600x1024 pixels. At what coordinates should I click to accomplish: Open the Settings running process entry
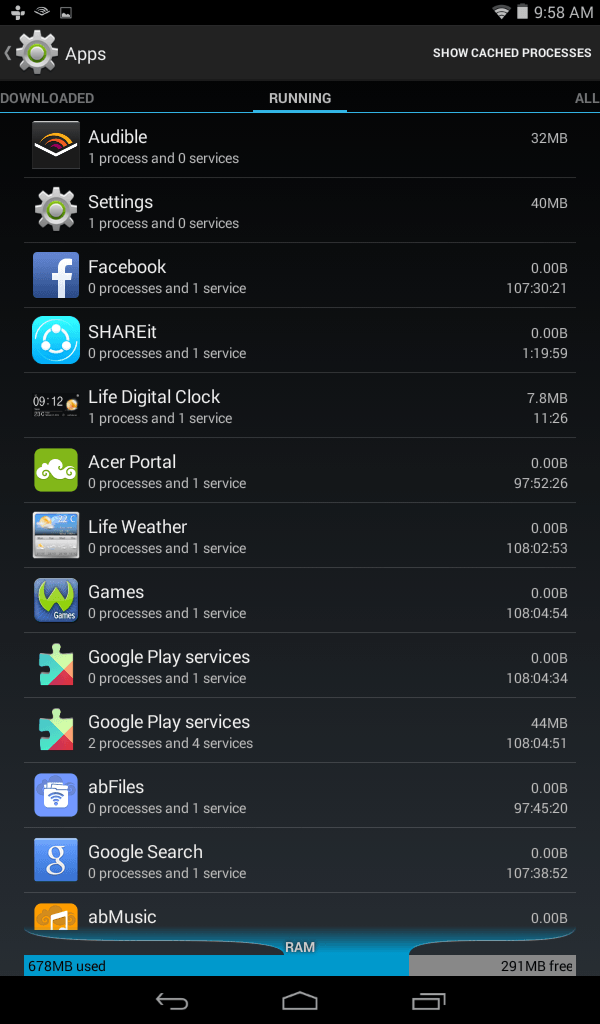[300, 210]
